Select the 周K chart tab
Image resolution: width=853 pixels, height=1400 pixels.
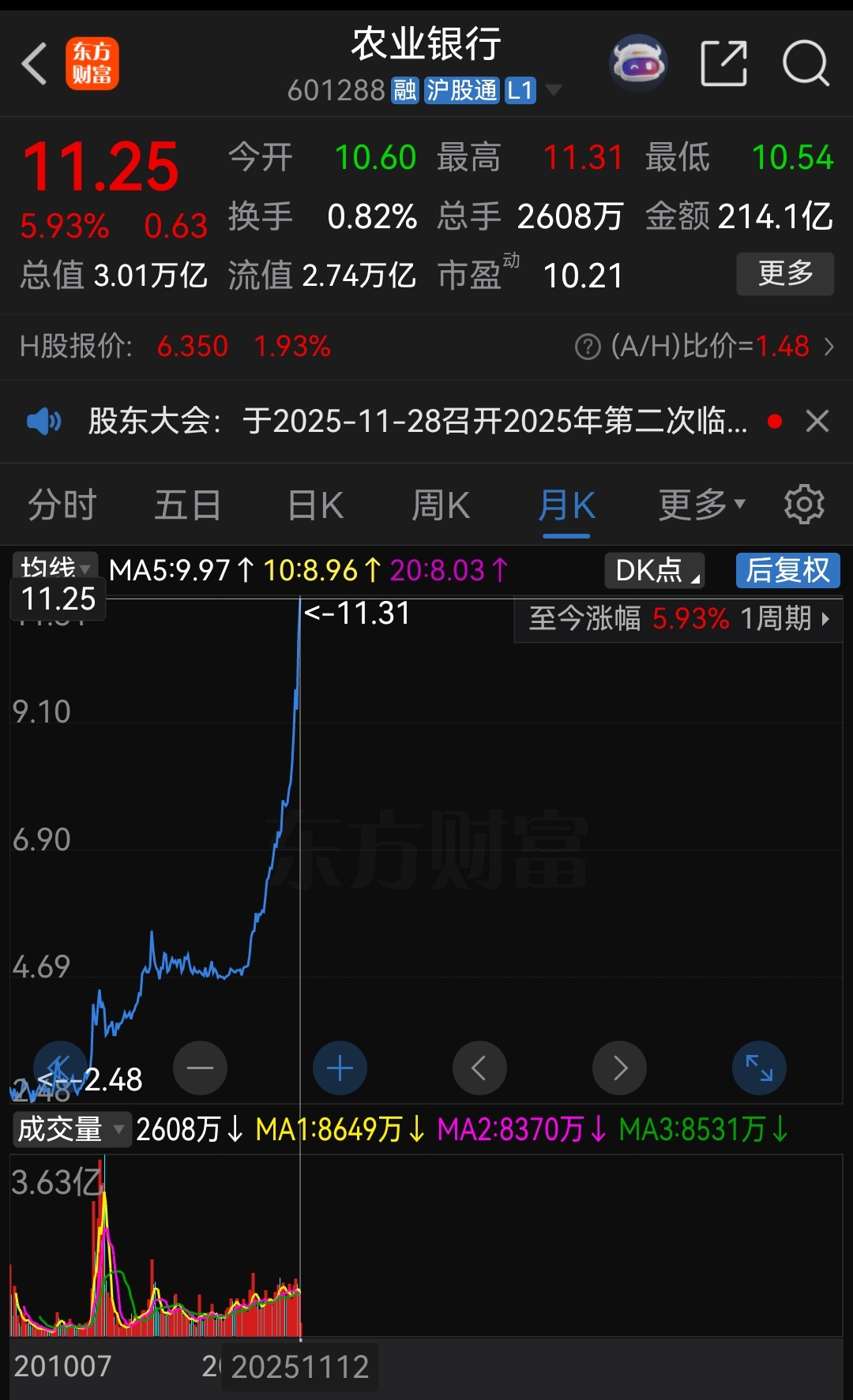[441, 505]
